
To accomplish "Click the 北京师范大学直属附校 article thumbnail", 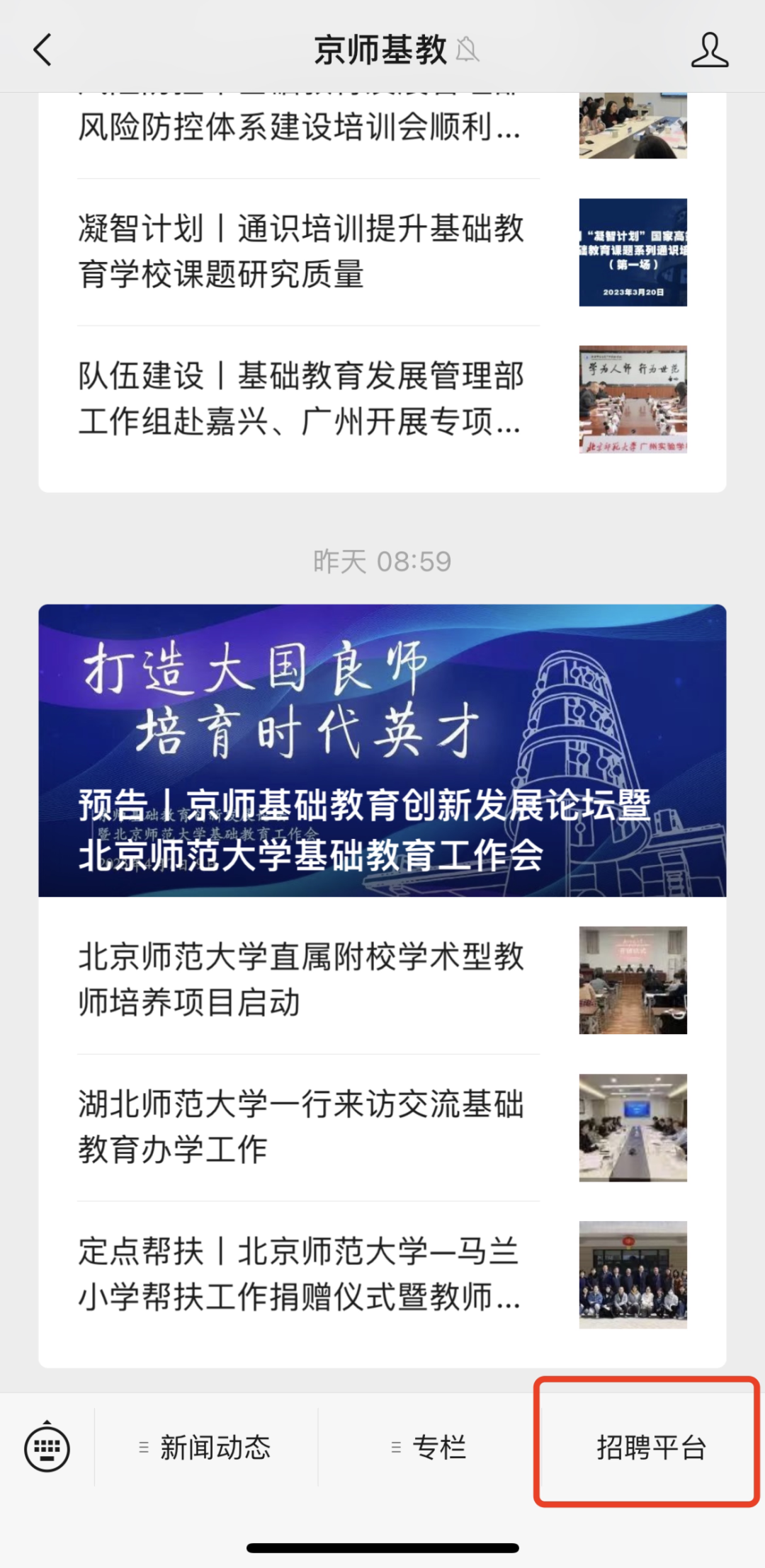I will [633, 981].
